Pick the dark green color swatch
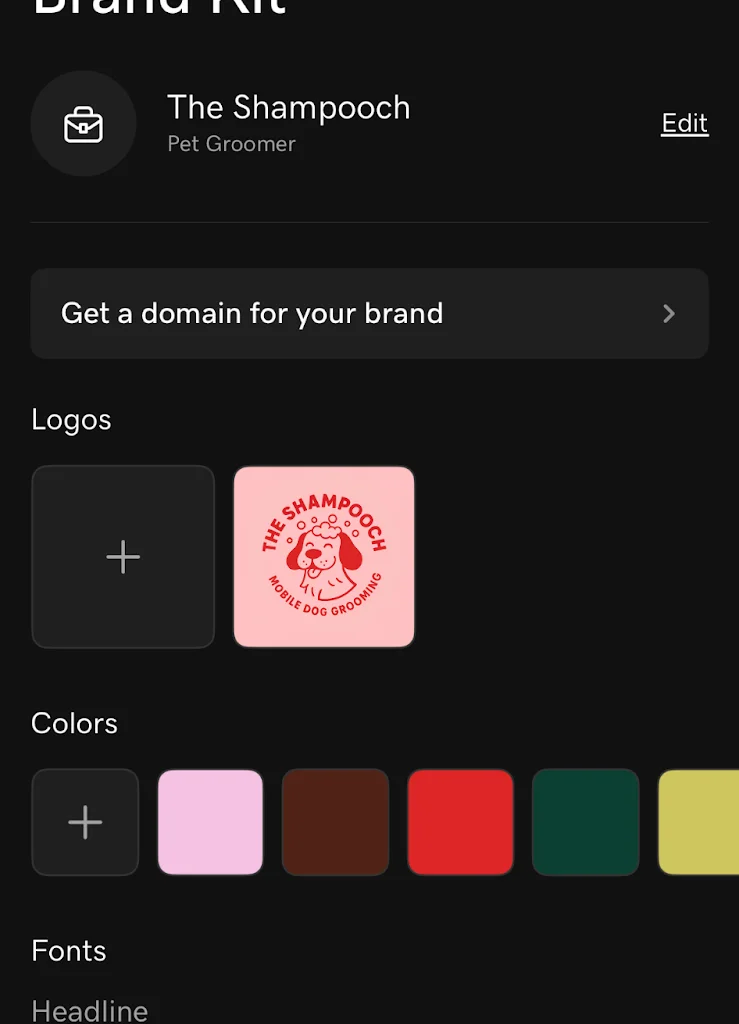 tap(585, 822)
